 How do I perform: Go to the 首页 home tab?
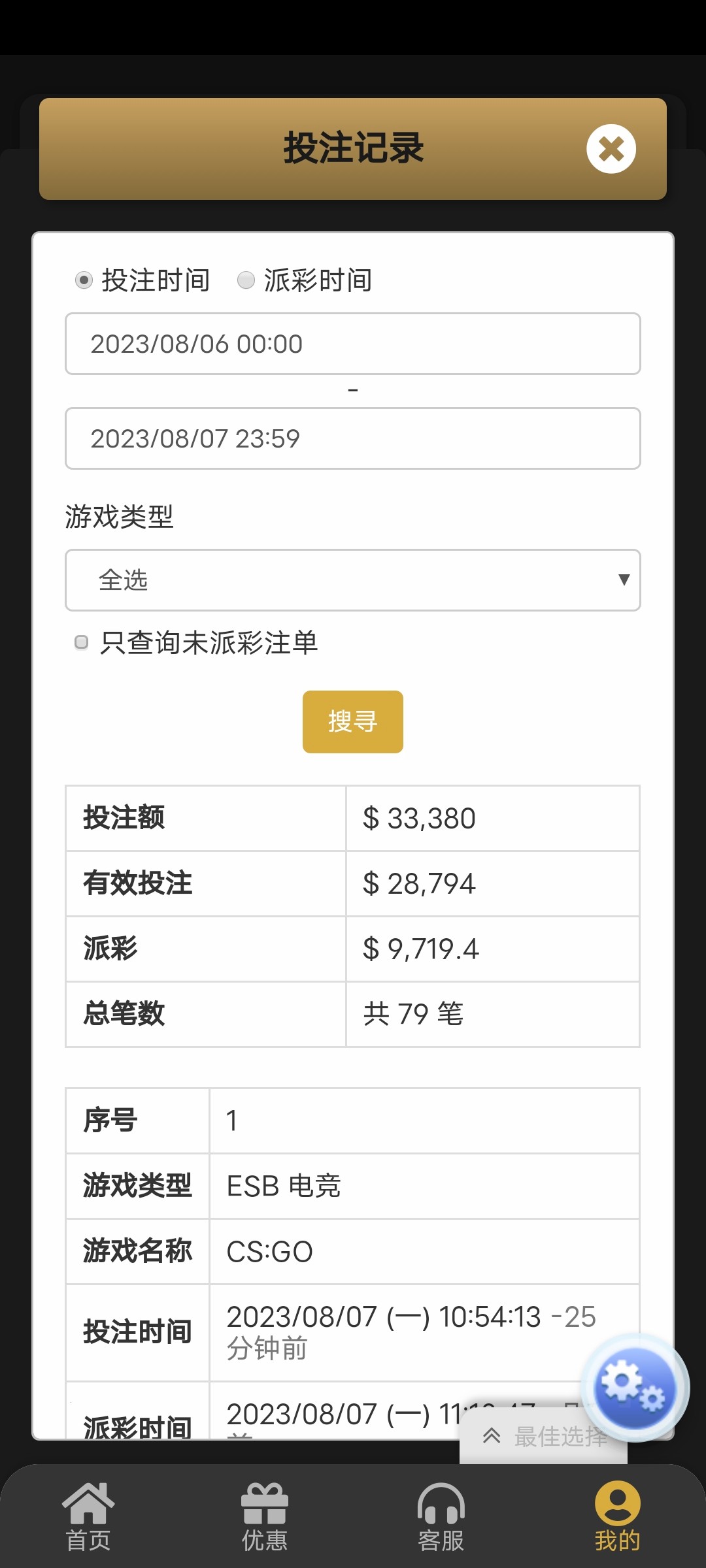pyautogui.click(x=88, y=1516)
